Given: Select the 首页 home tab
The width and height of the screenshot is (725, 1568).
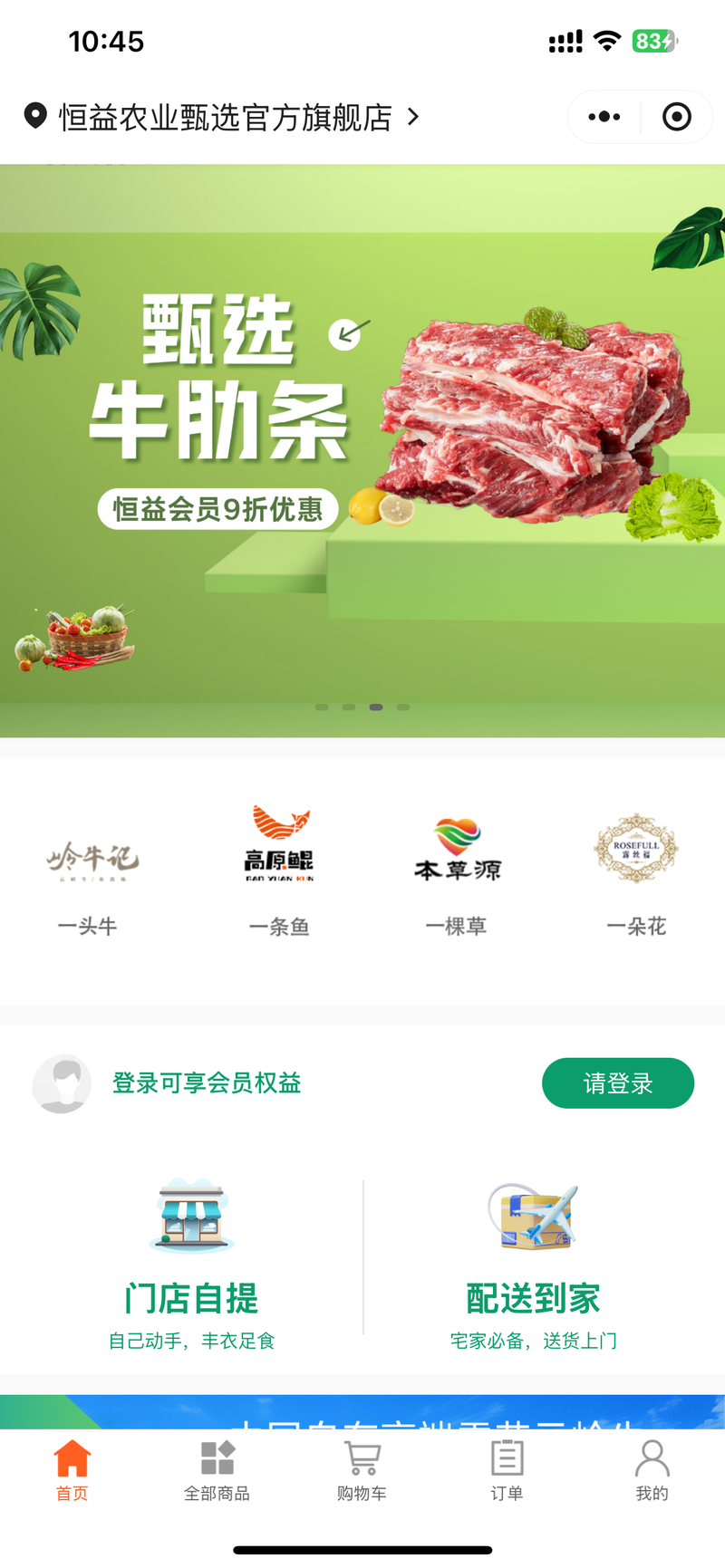Looking at the screenshot, I should tap(72, 1470).
